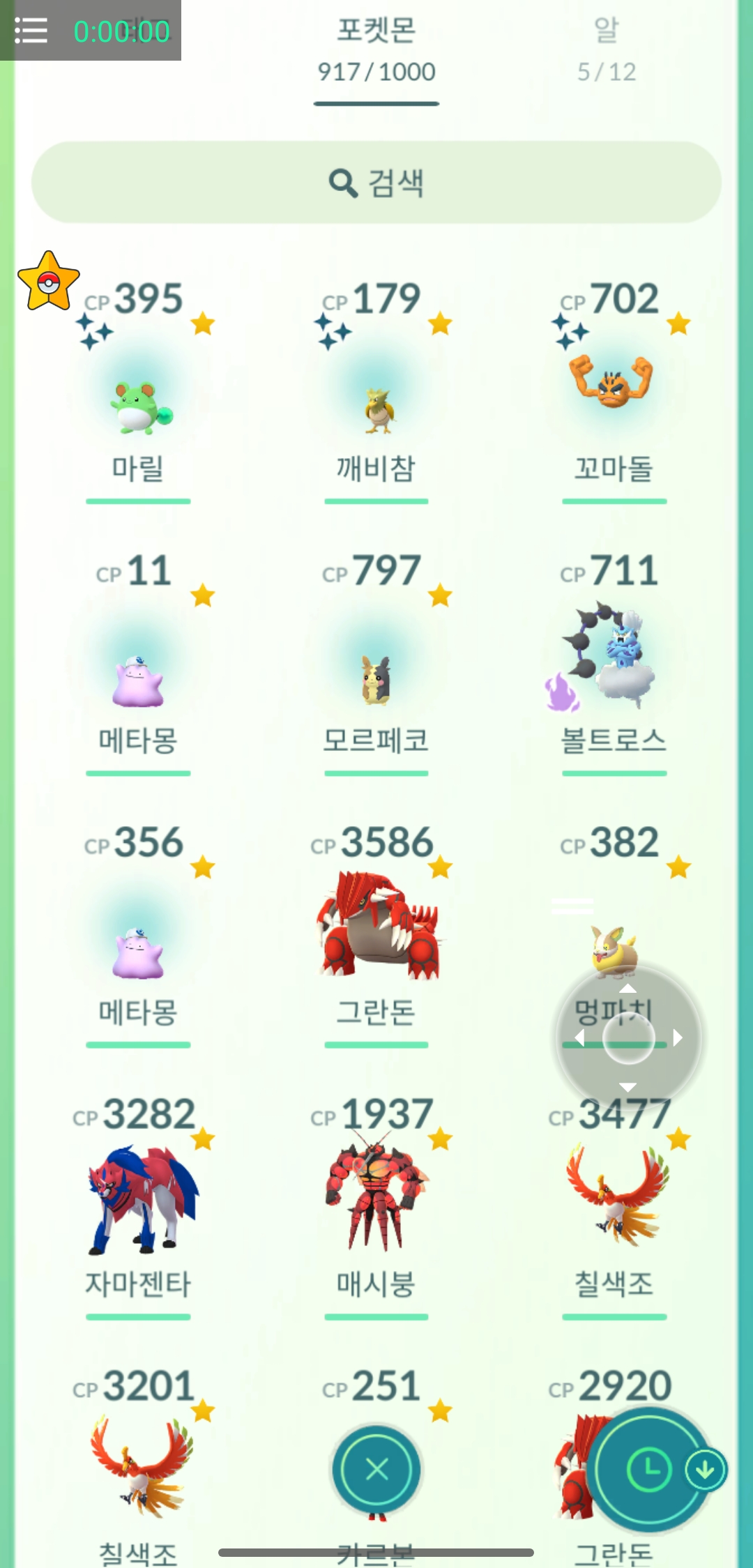Switch to the 알 tab
753x1568 pixels.
point(606,49)
